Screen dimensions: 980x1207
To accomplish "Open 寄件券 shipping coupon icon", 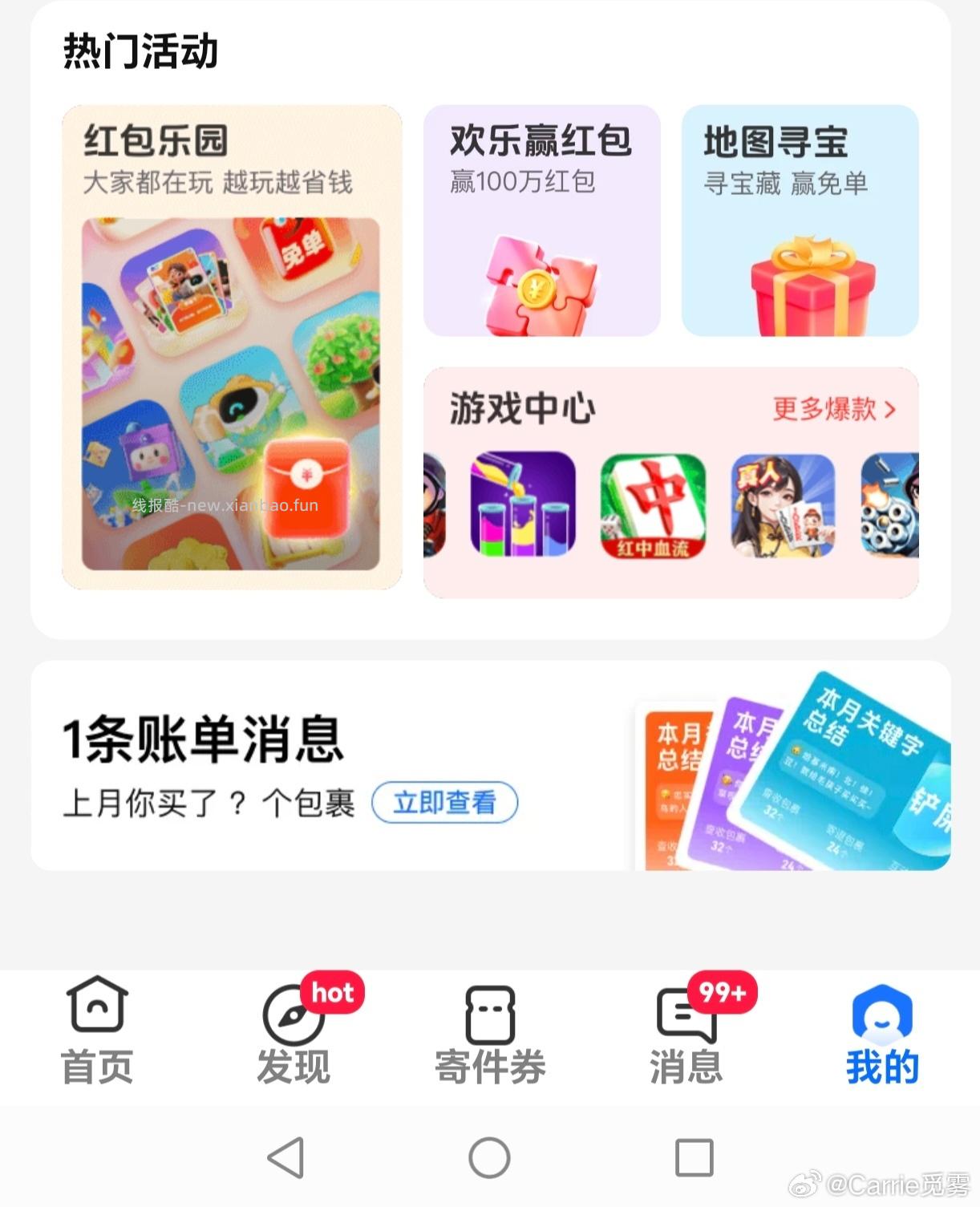I will pyautogui.click(x=489, y=1015).
